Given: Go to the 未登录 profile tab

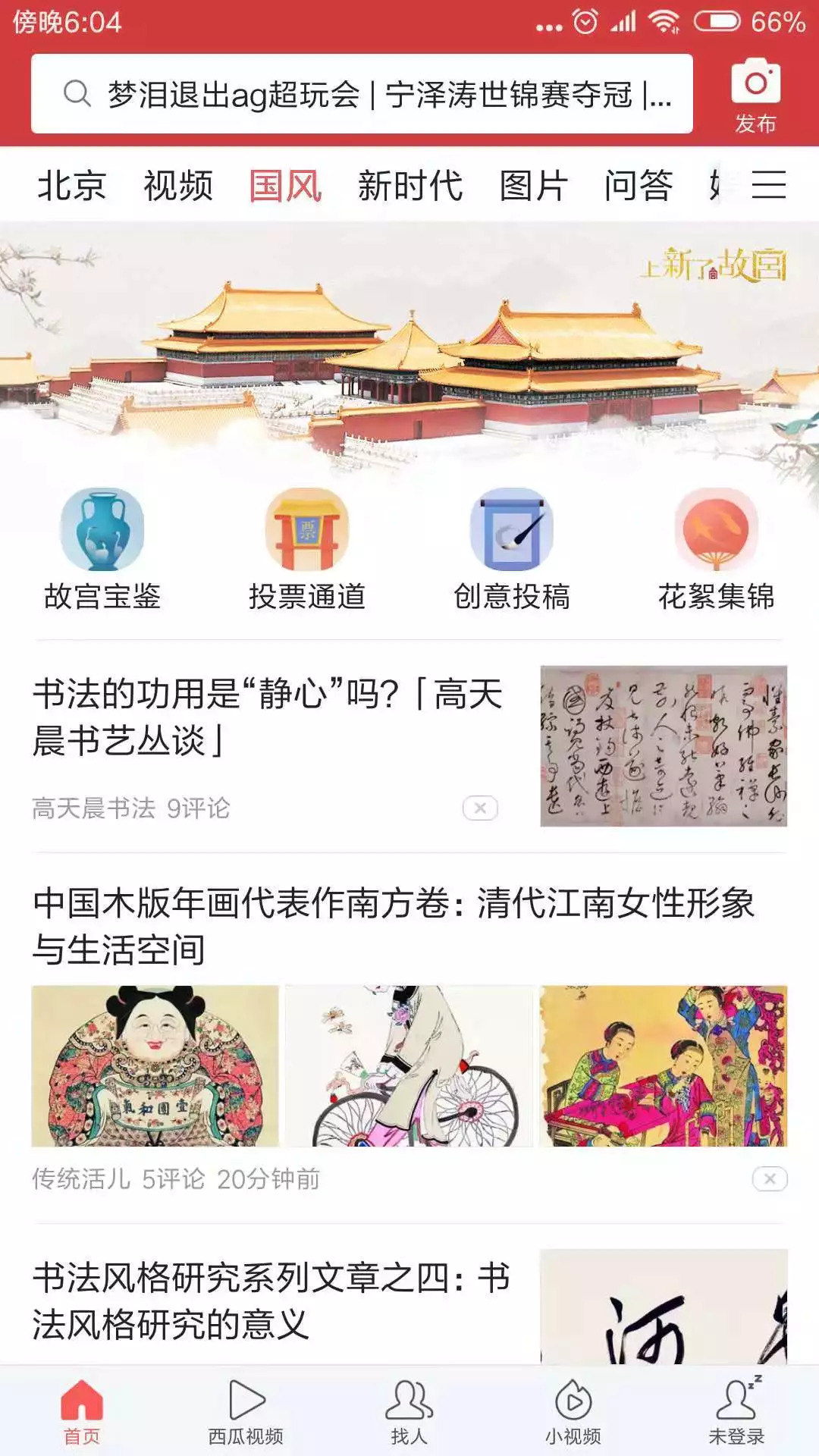Looking at the screenshot, I should 736,1411.
